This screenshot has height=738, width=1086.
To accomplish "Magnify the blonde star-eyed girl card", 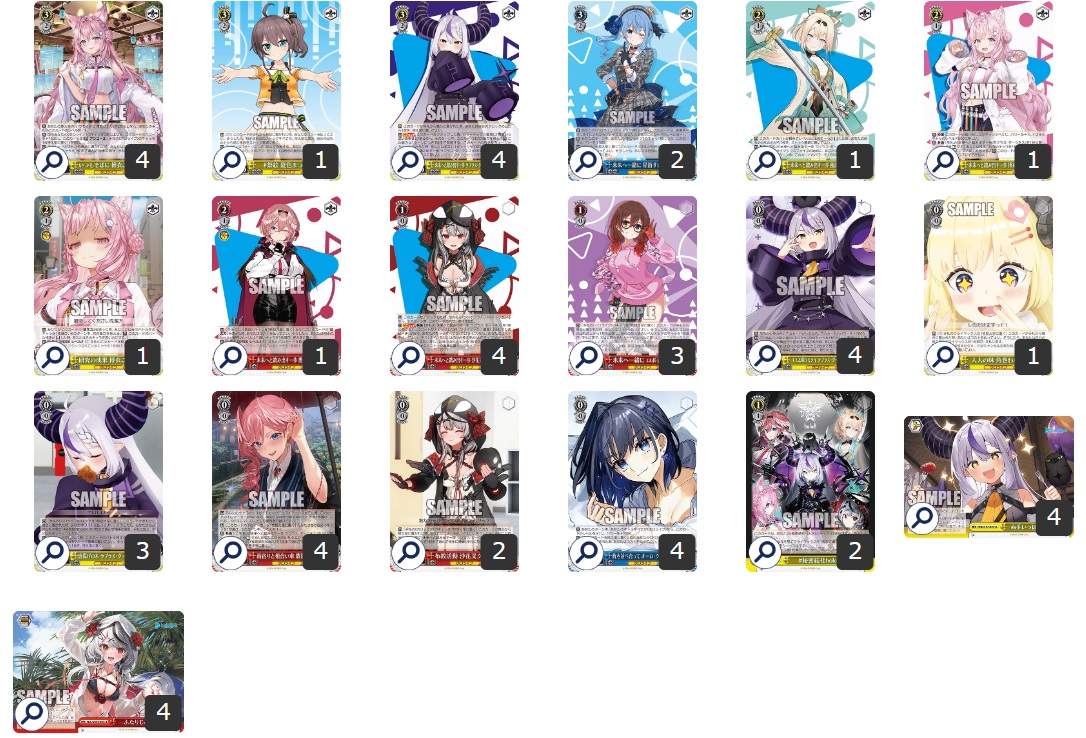I will click(943, 356).
